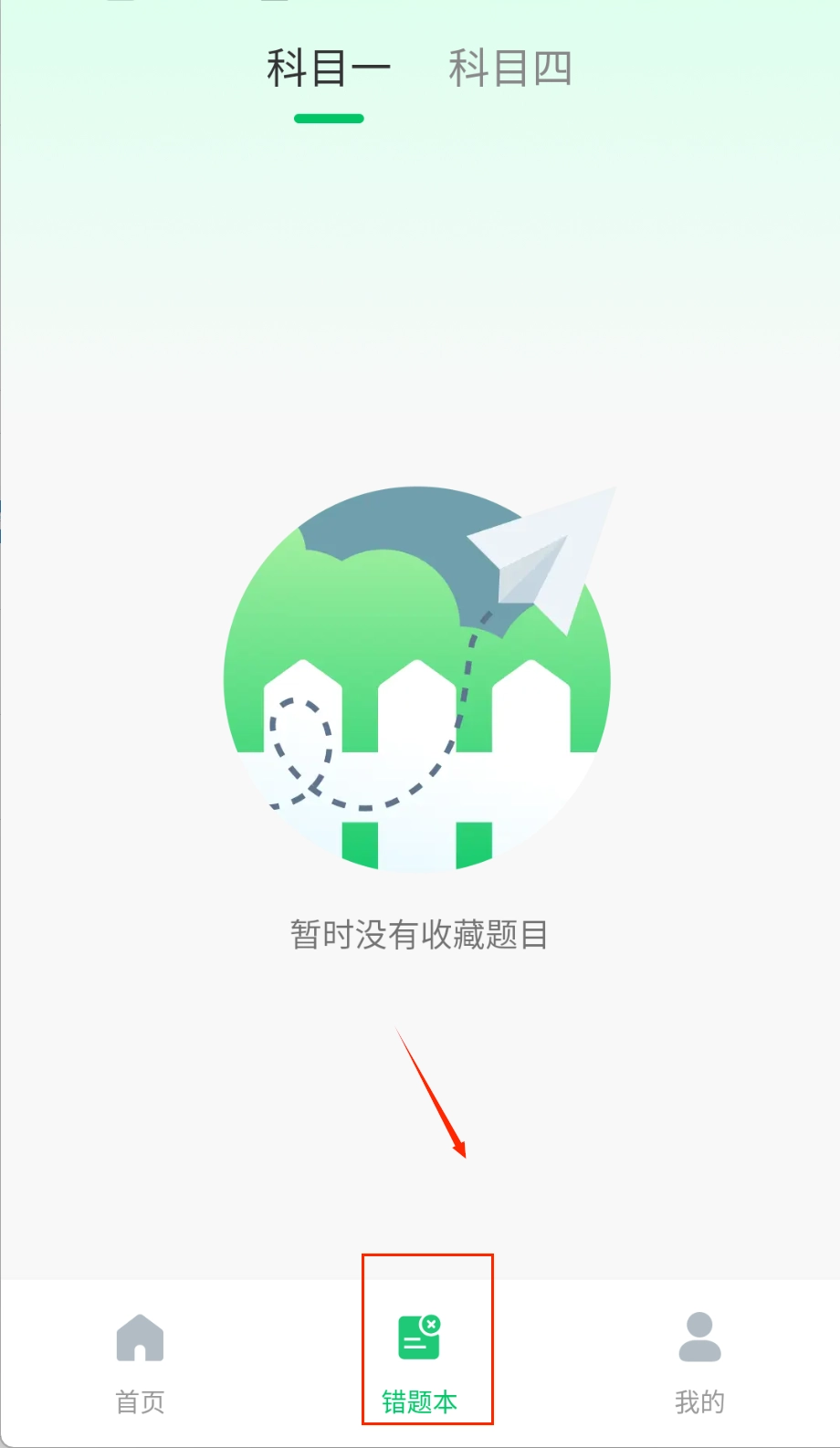Switch to the 科目一 tab
The image size is (840, 1448).
click(x=329, y=69)
